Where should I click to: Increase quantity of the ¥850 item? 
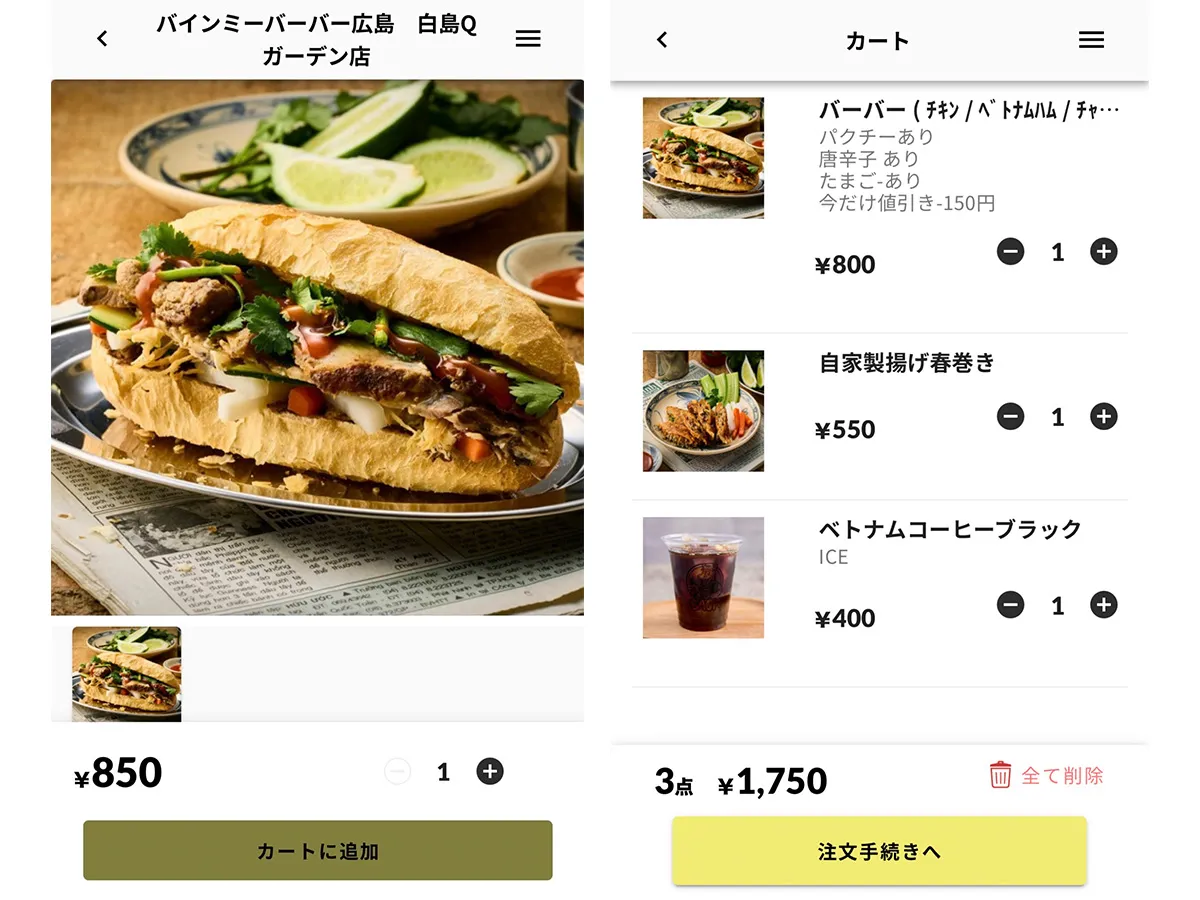pyautogui.click(x=490, y=771)
